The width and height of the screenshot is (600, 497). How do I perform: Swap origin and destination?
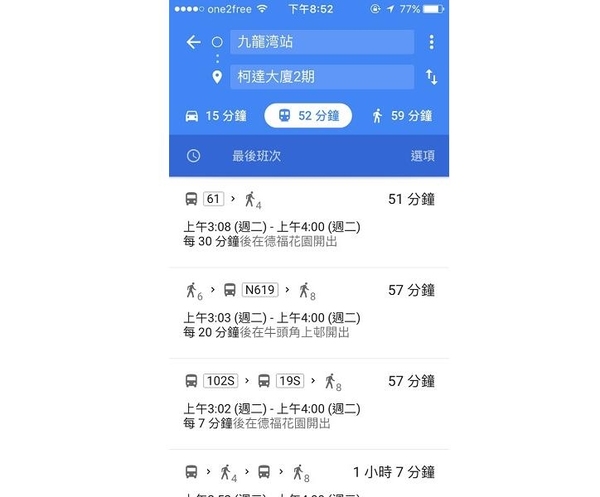(x=431, y=77)
